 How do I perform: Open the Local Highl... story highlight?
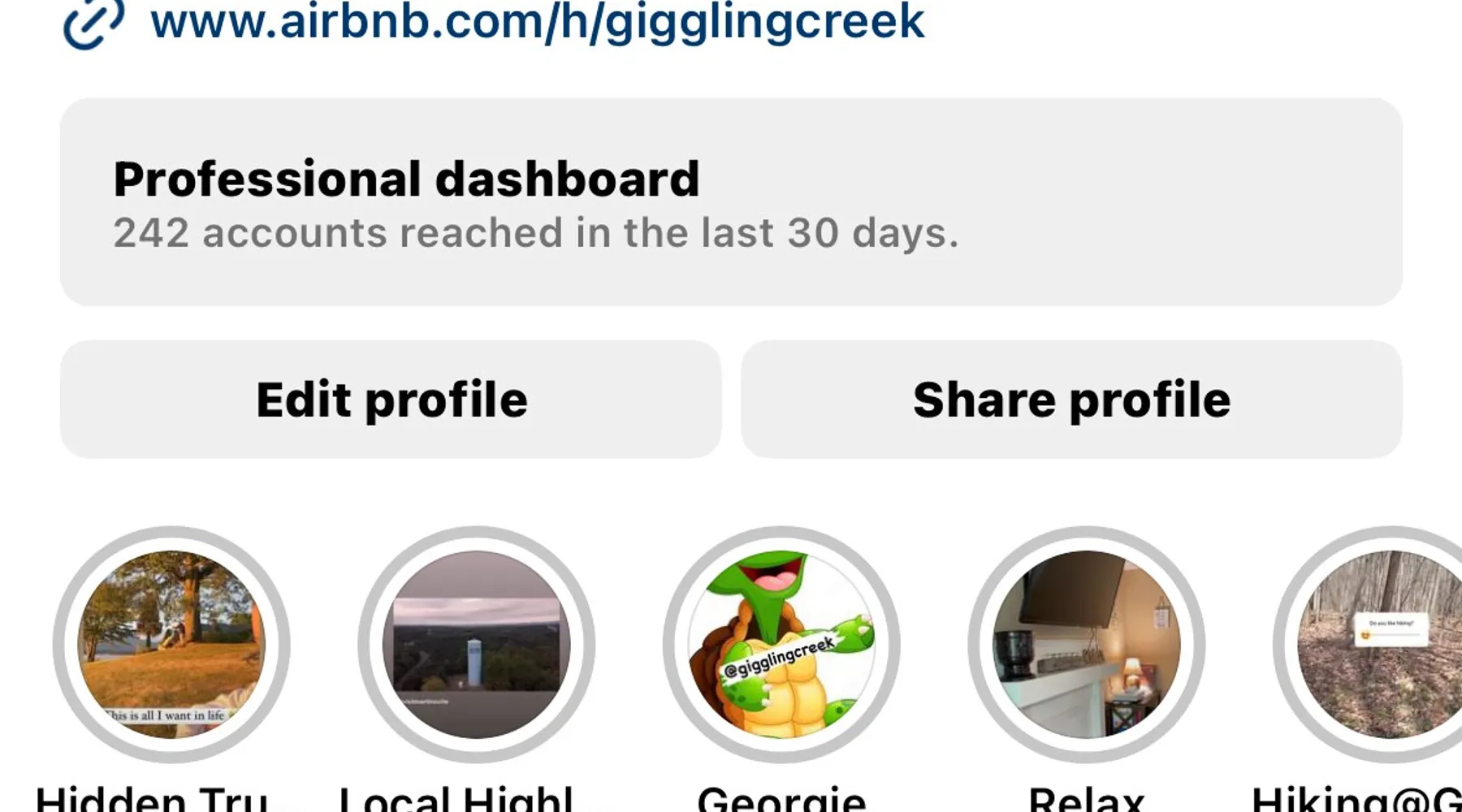click(x=477, y=645)
